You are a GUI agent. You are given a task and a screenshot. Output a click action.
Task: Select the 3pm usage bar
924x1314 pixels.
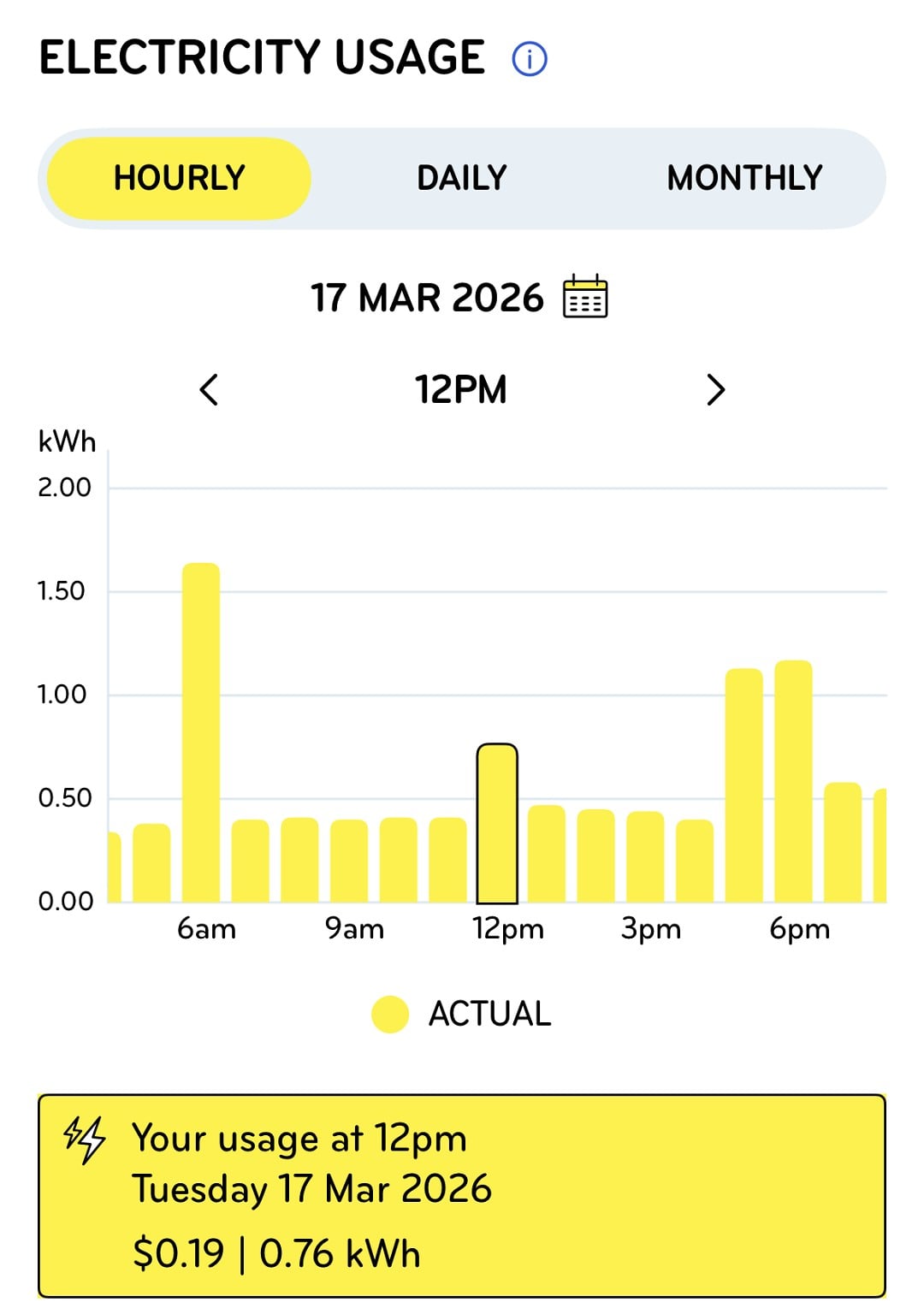pyautogui.click(x=645, y=856)
